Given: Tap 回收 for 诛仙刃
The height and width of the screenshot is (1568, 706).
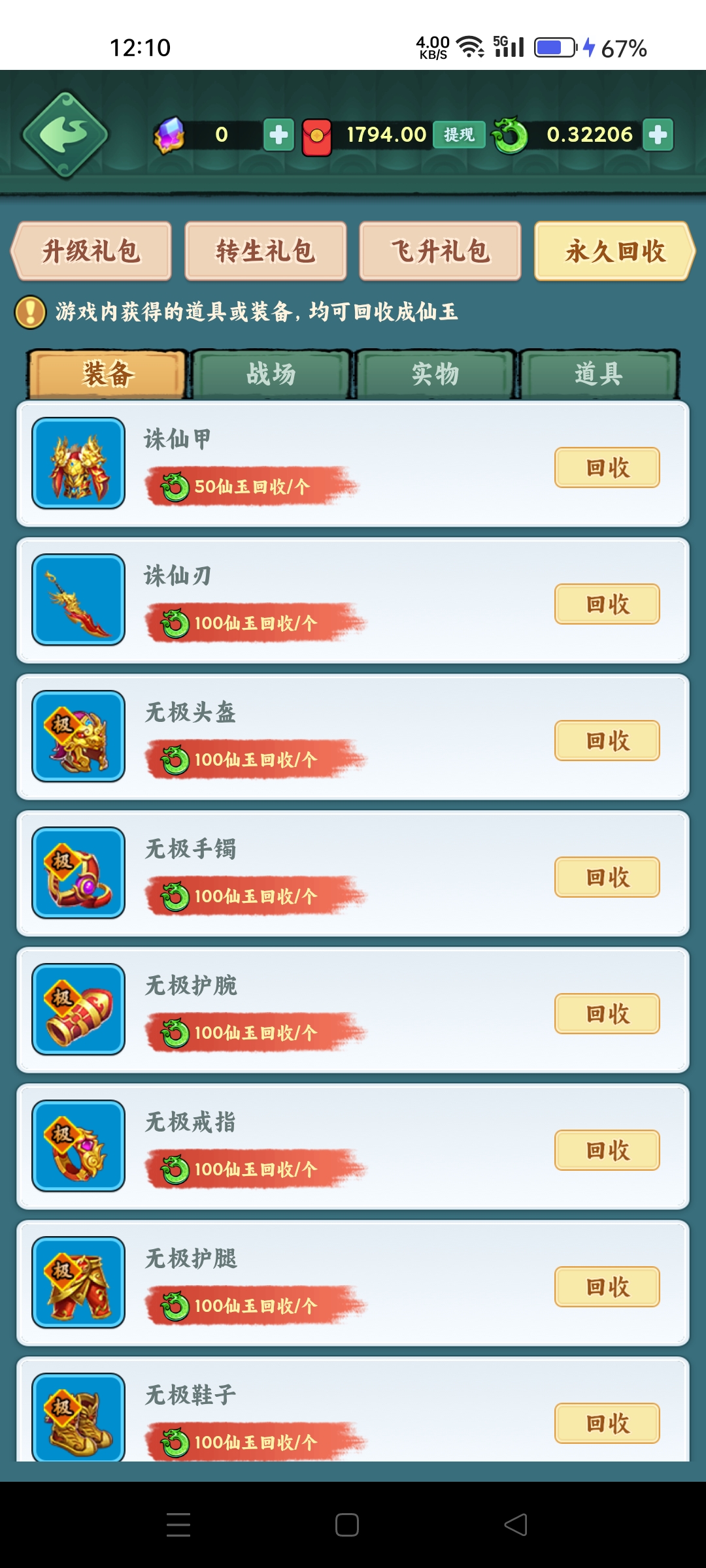Looking at the screenshot, I should click(x=607, y=604).
